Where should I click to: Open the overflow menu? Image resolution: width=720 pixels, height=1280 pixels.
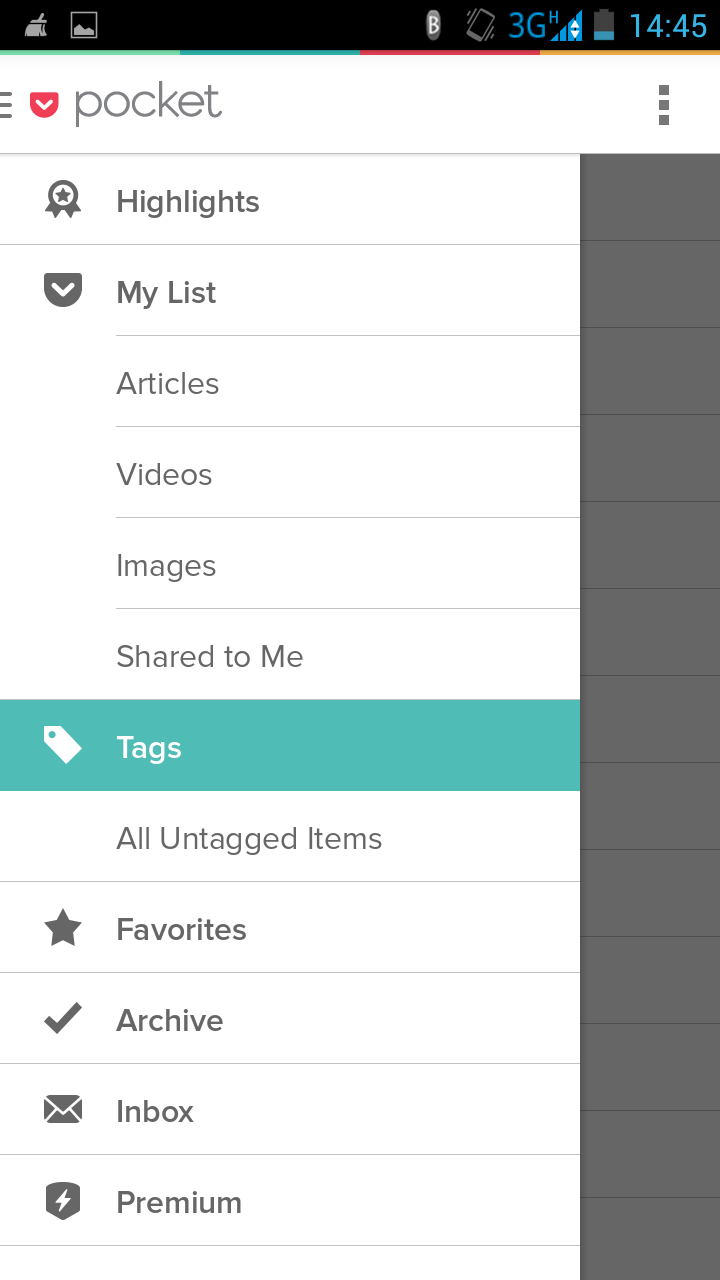click(663, 105)
